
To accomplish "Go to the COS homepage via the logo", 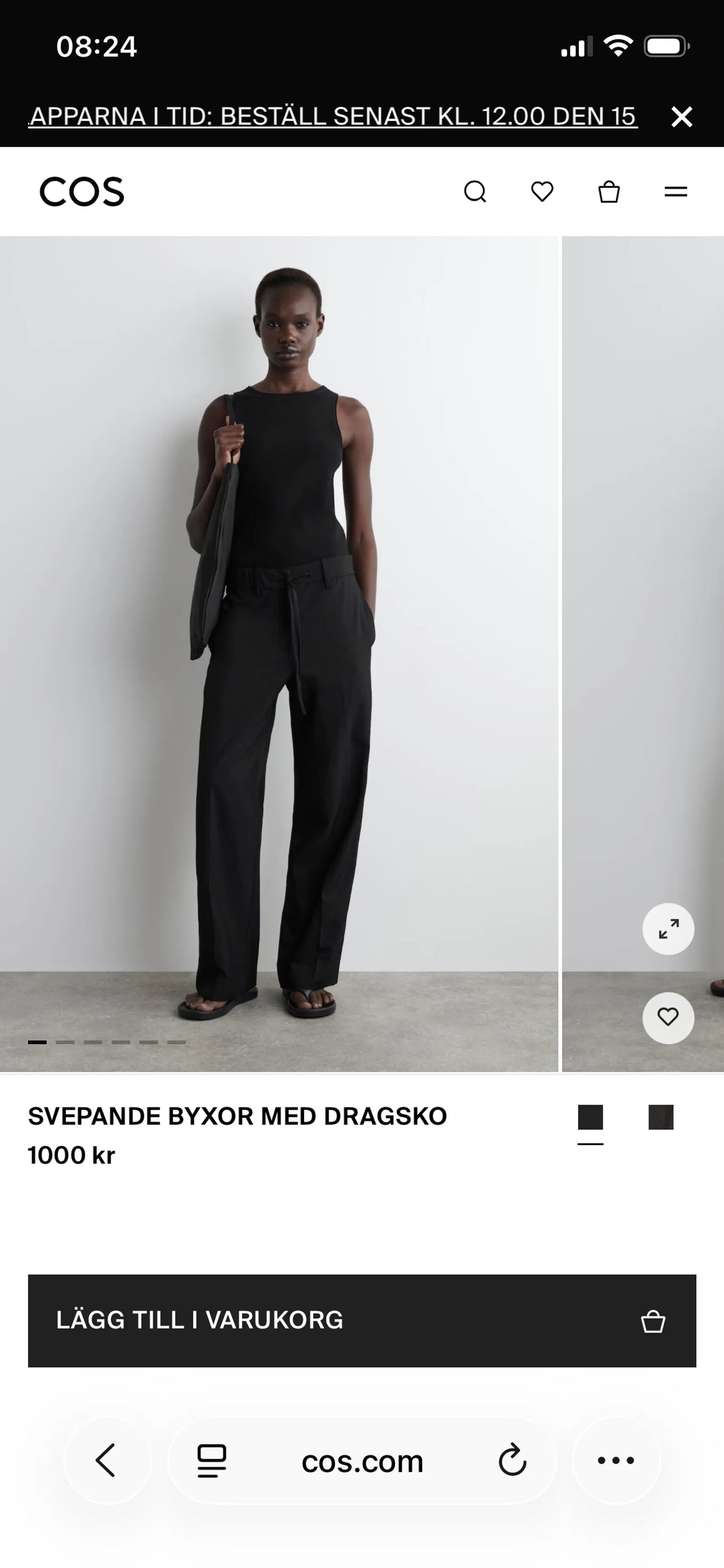I will pyautogui.click(x=82, y=191).
